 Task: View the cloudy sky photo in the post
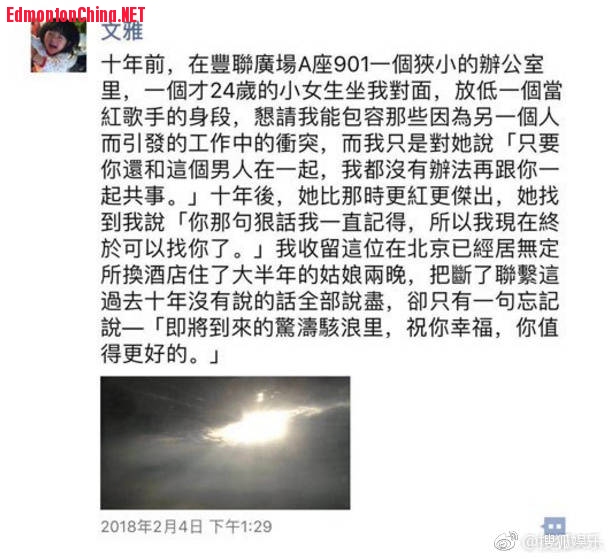[x=225, y=442]
